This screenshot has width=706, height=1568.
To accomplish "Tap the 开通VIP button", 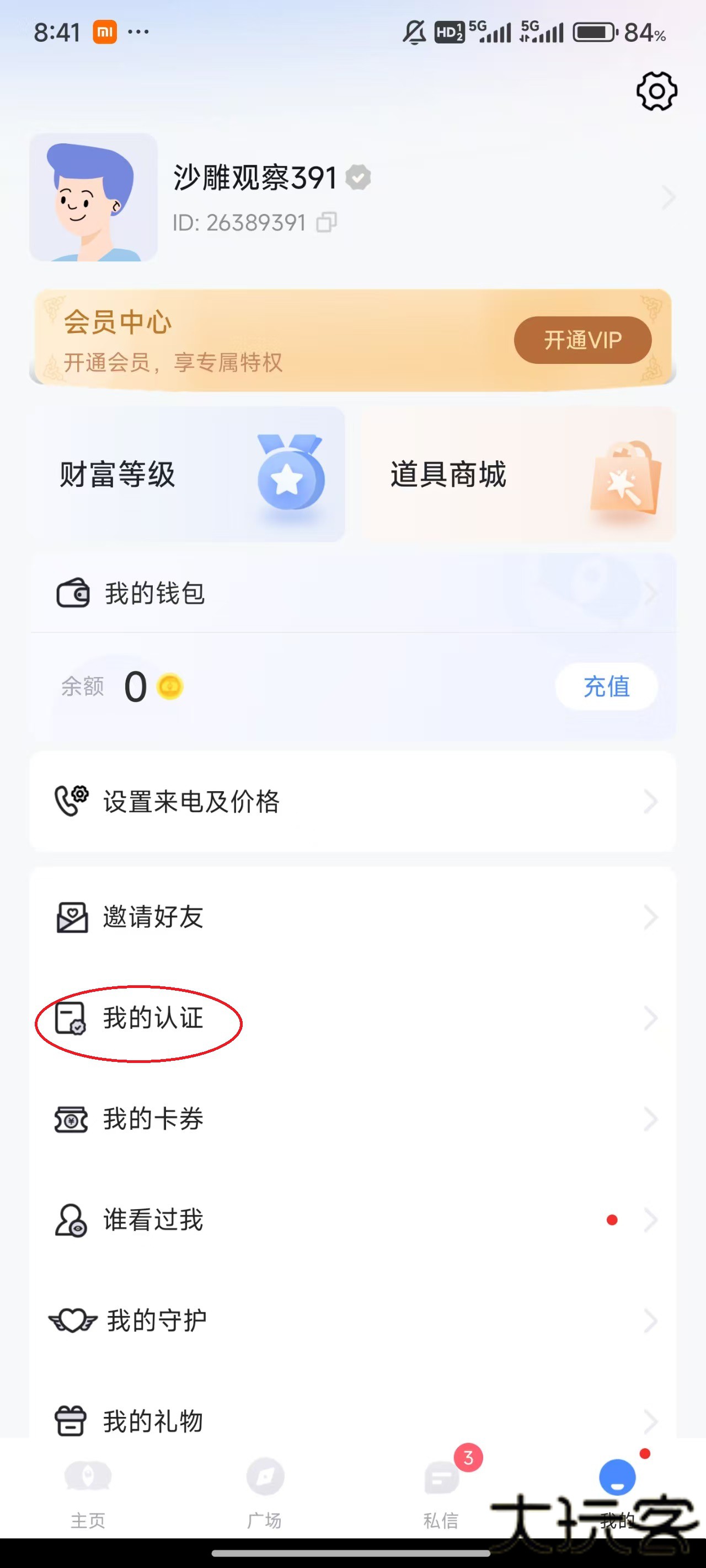I will coord(582,340).
